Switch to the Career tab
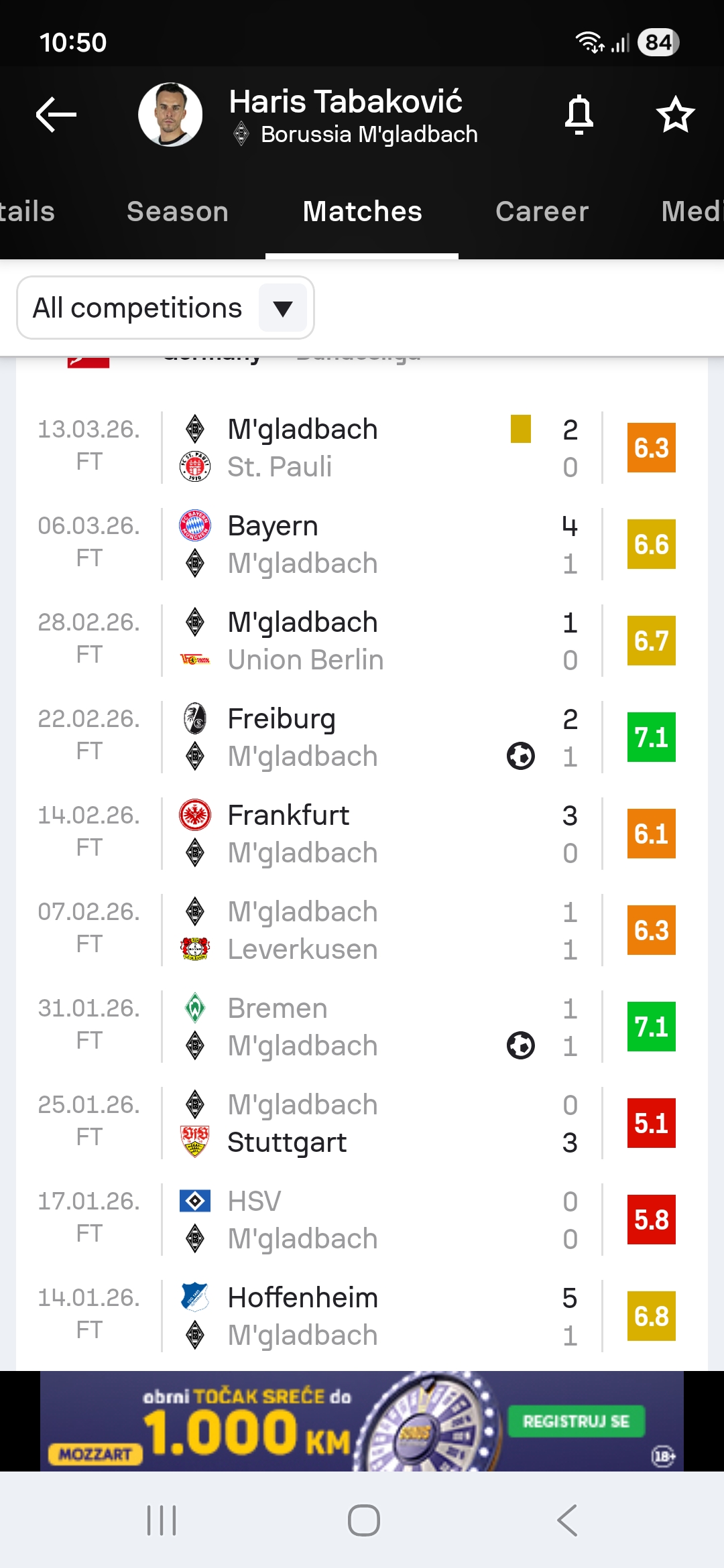 tap(542, 212)
